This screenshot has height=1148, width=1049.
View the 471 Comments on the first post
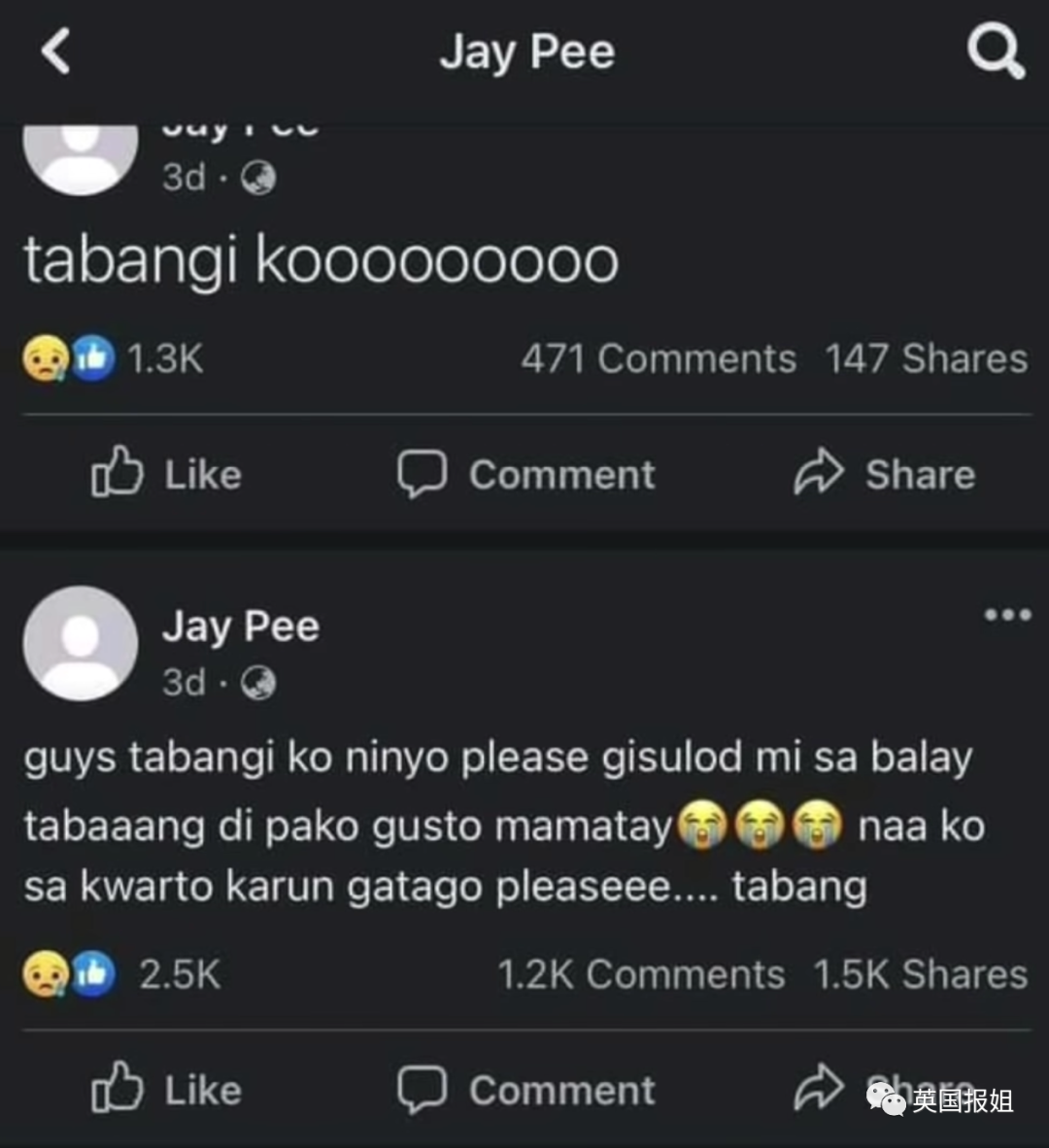click(658, 359)
